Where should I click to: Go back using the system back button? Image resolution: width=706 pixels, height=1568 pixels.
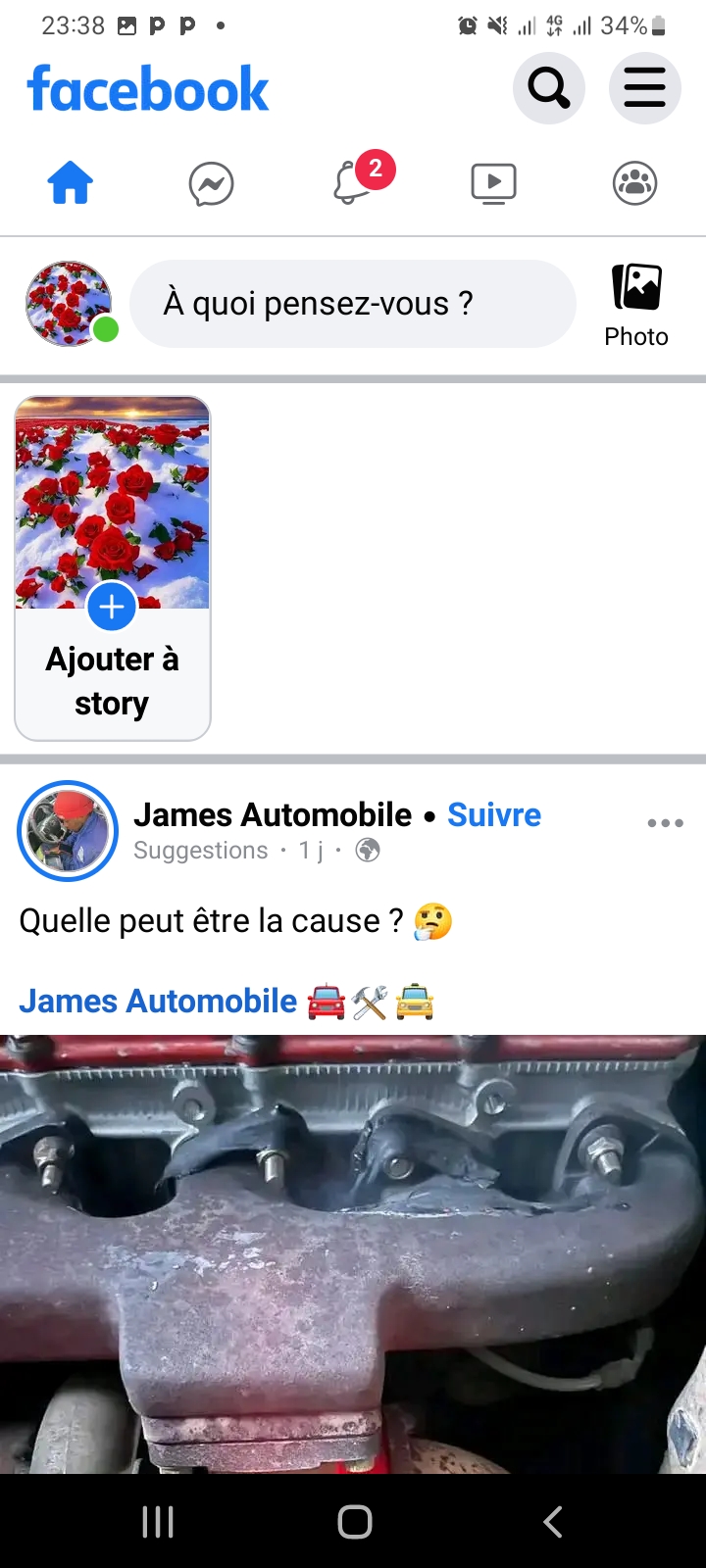point(552,1522)
